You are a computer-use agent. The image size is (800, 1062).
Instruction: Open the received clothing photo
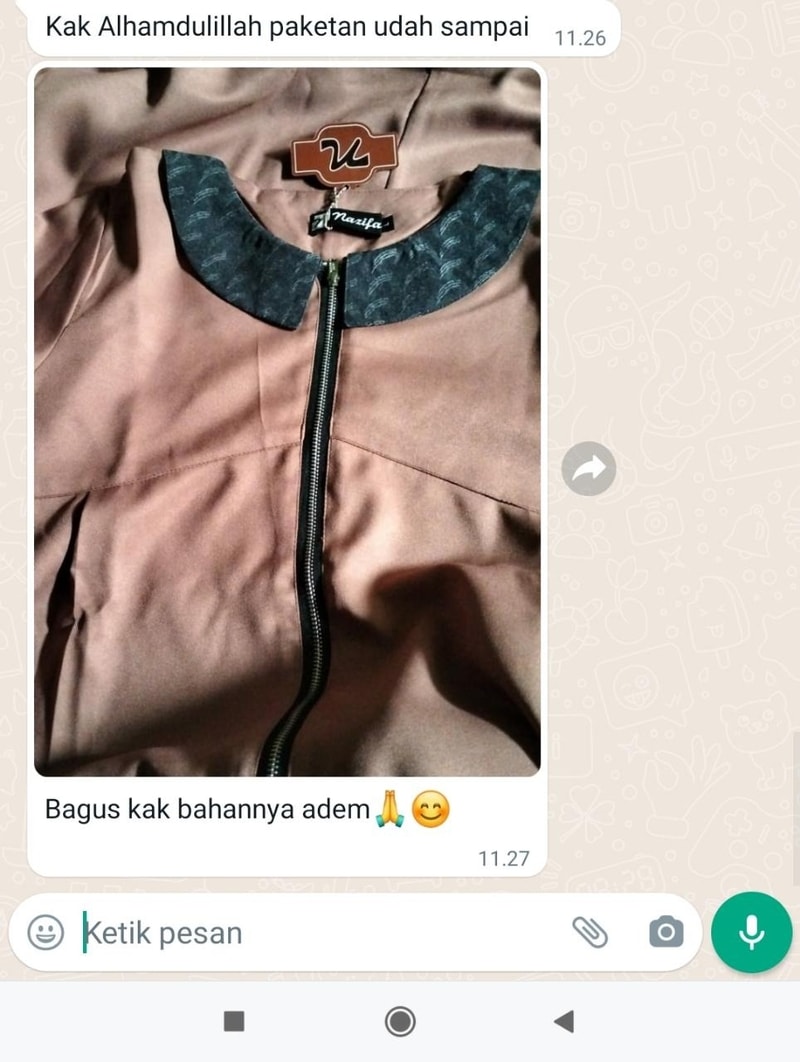point(288,422)
